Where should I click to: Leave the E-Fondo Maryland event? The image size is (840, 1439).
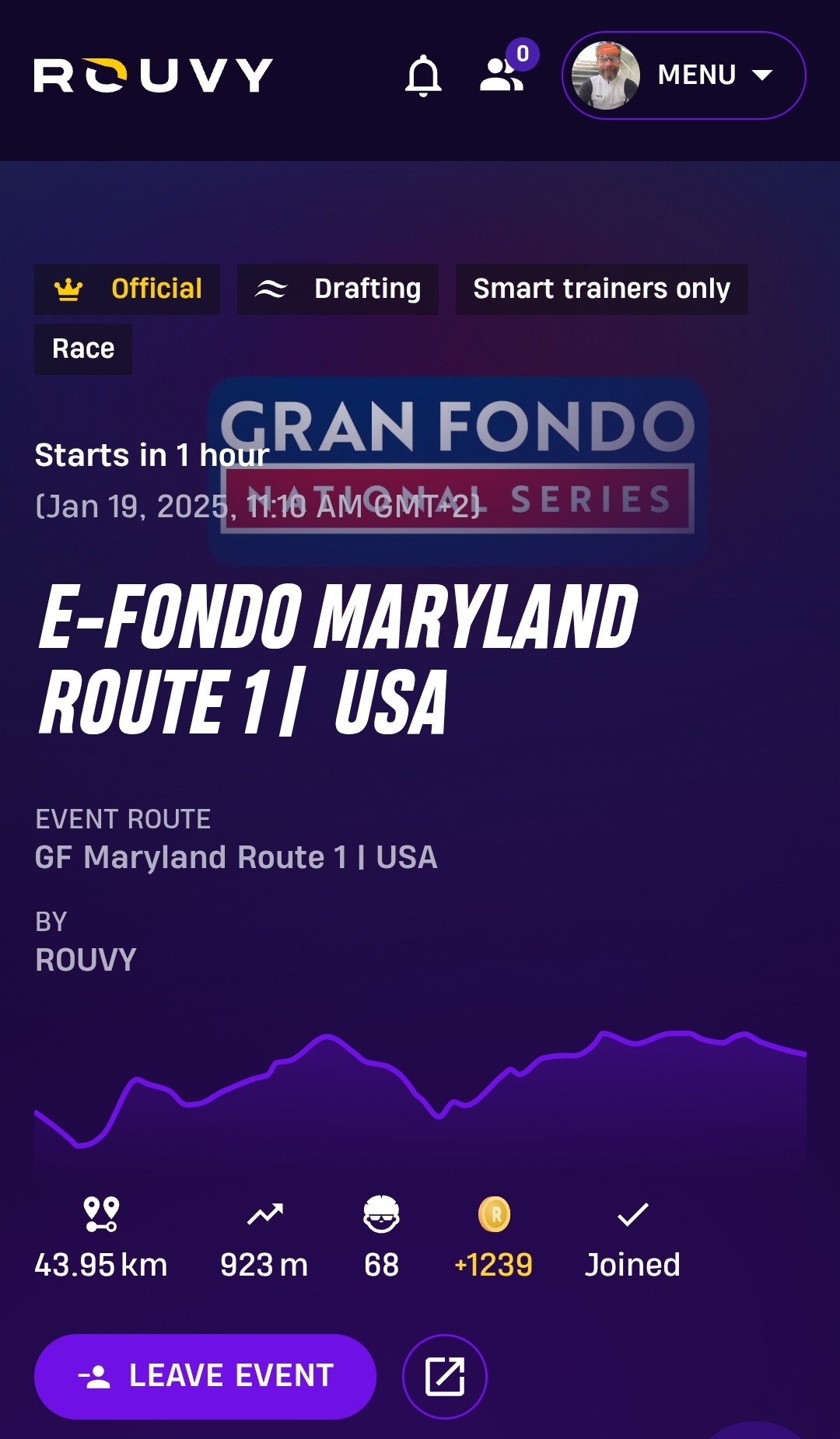[205, 1376]
